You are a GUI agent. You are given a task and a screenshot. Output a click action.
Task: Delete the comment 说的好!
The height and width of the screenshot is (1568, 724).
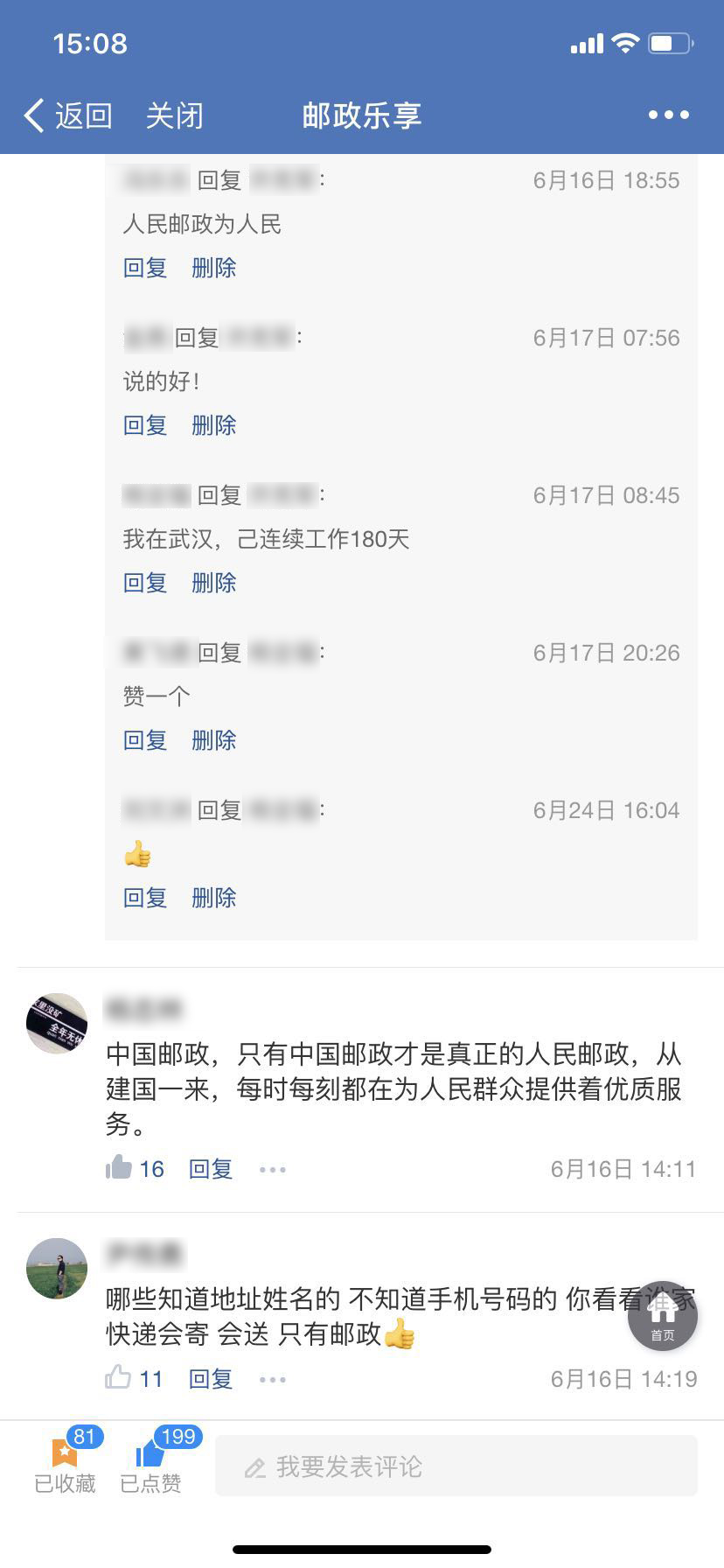pos(213,425)
